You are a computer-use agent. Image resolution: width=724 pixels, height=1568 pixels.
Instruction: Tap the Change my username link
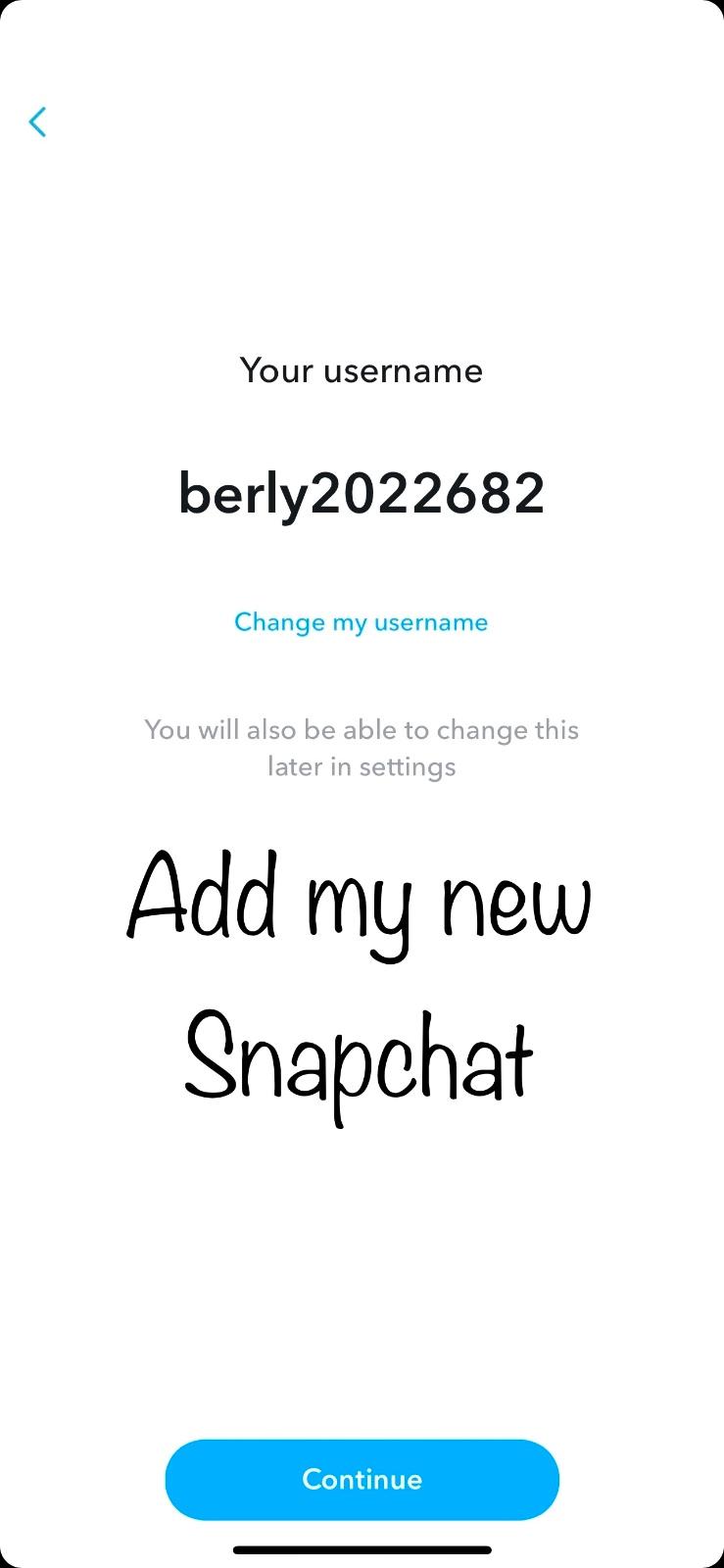361,622
